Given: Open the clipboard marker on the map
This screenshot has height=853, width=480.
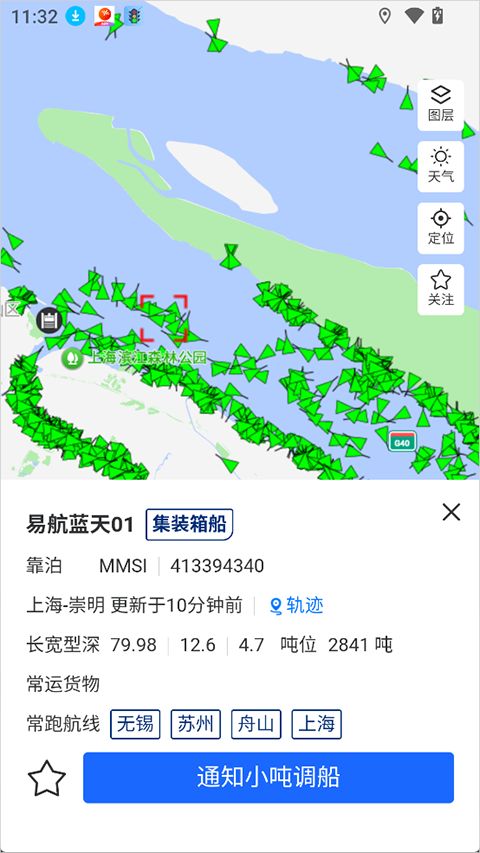Looking at the screenshot, I should coord(50,320).
